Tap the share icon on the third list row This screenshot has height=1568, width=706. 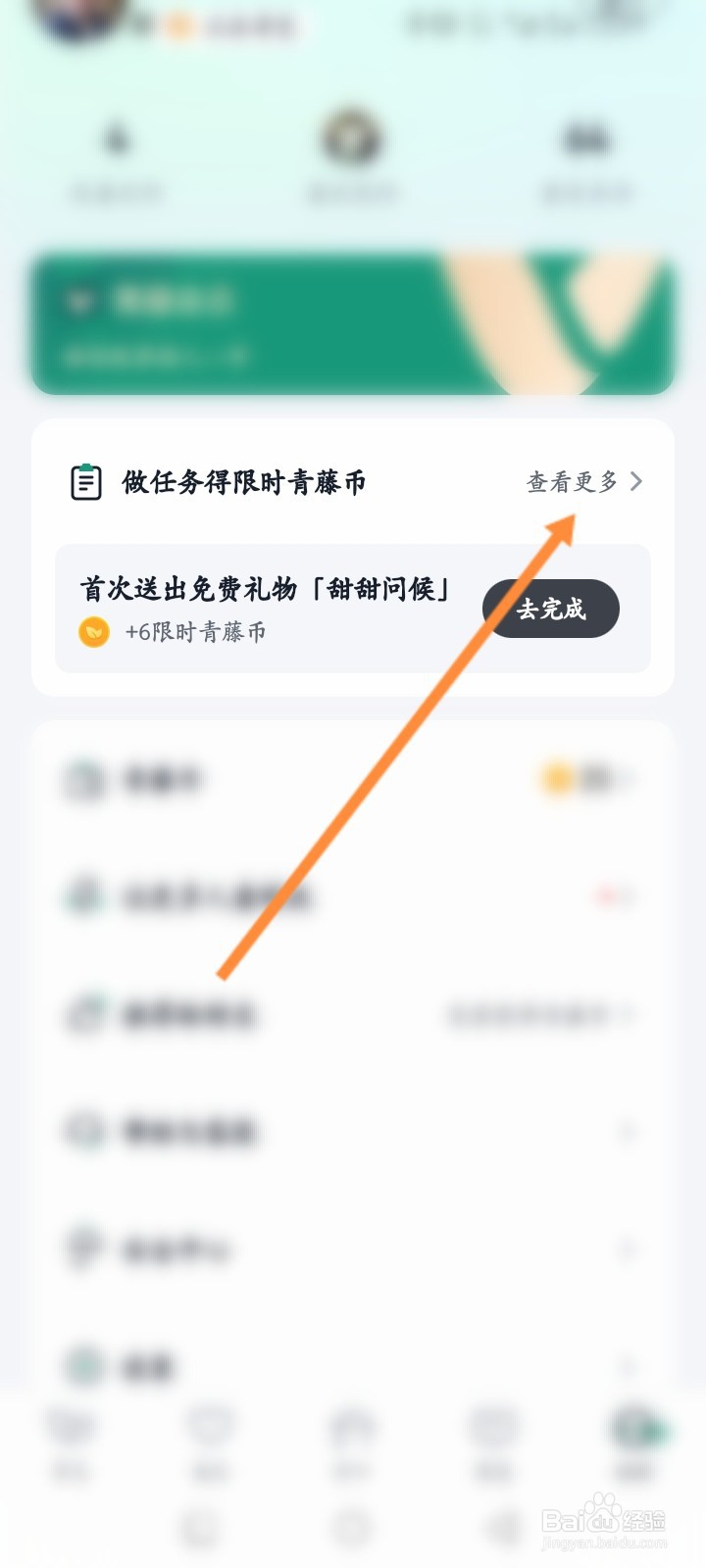tap(83, 1015)
